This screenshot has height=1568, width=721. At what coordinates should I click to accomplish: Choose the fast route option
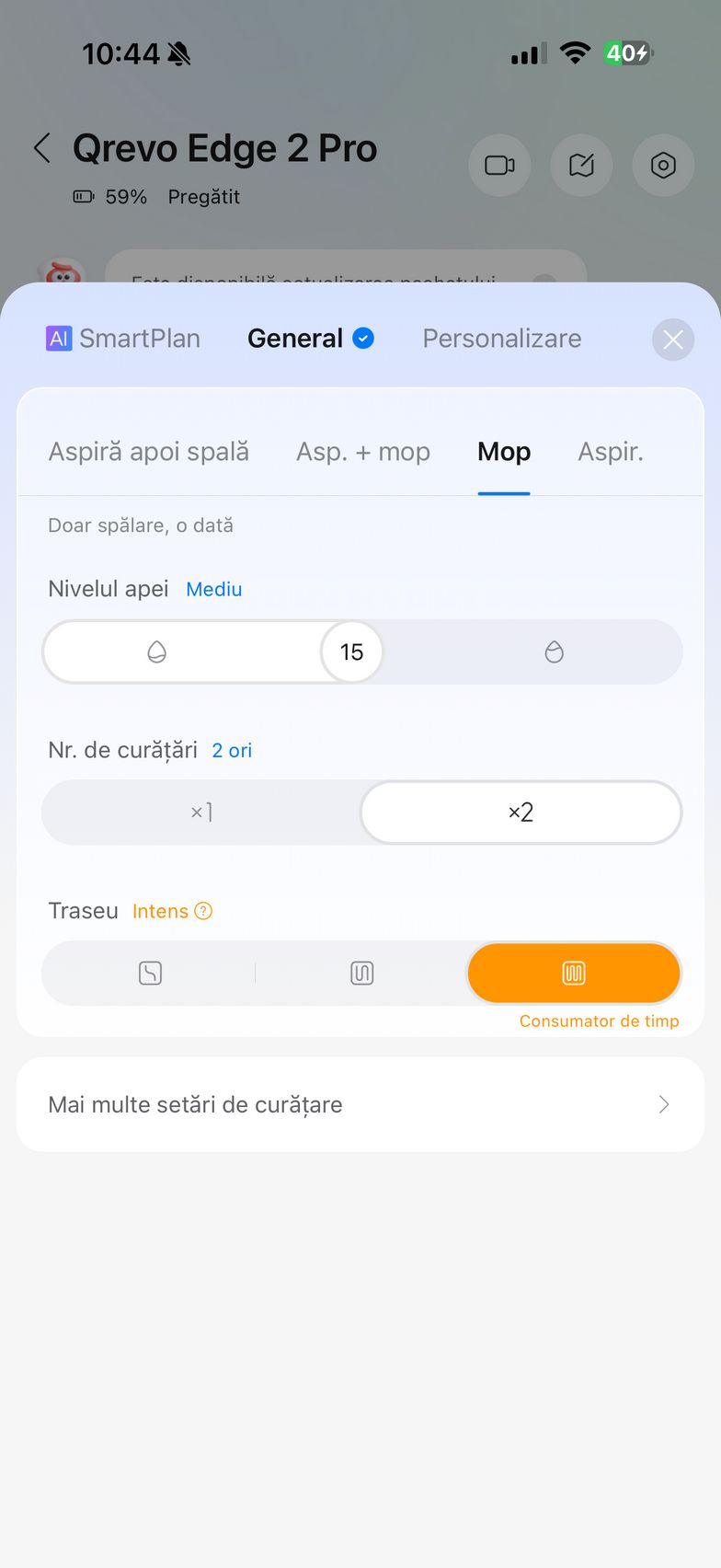[150, 974]
